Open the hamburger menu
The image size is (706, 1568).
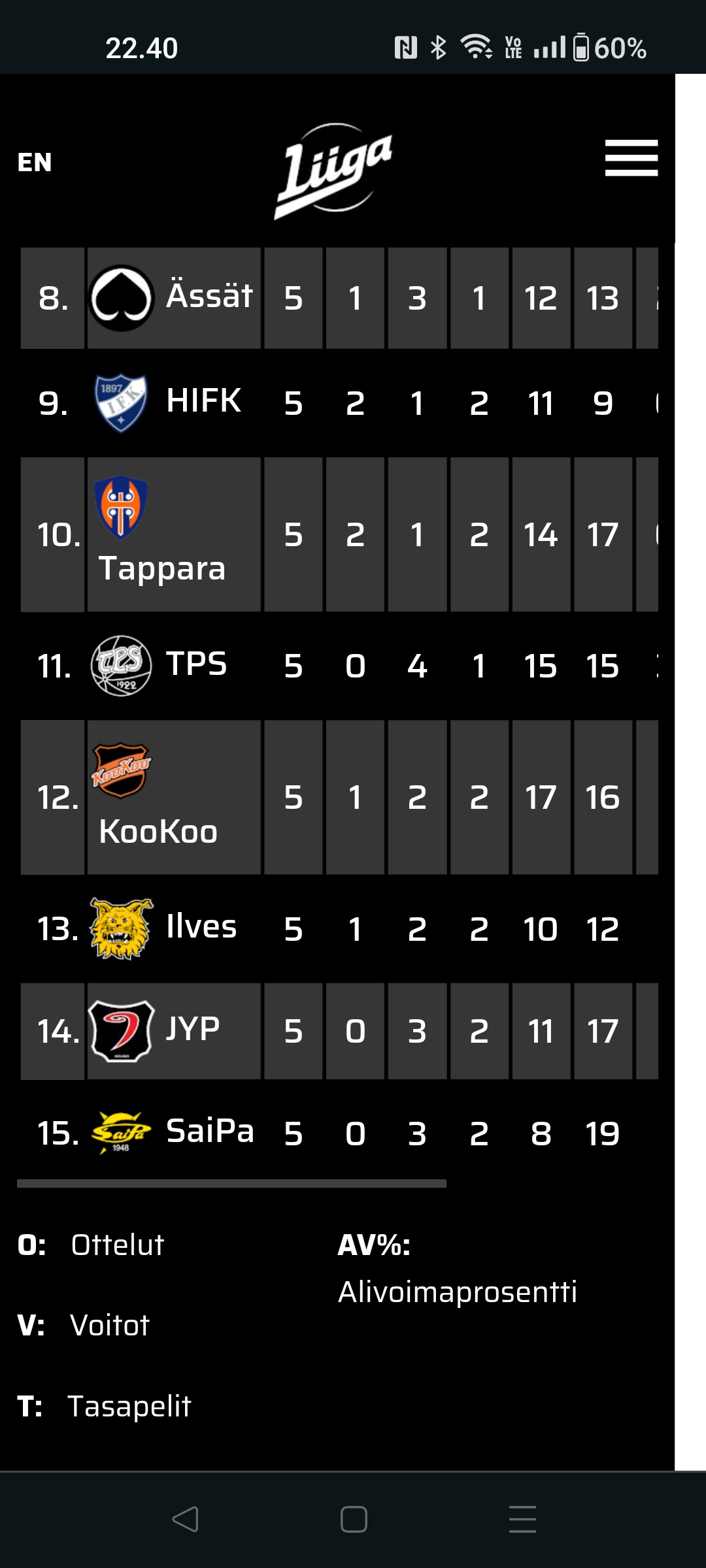(x=631, y=158)
